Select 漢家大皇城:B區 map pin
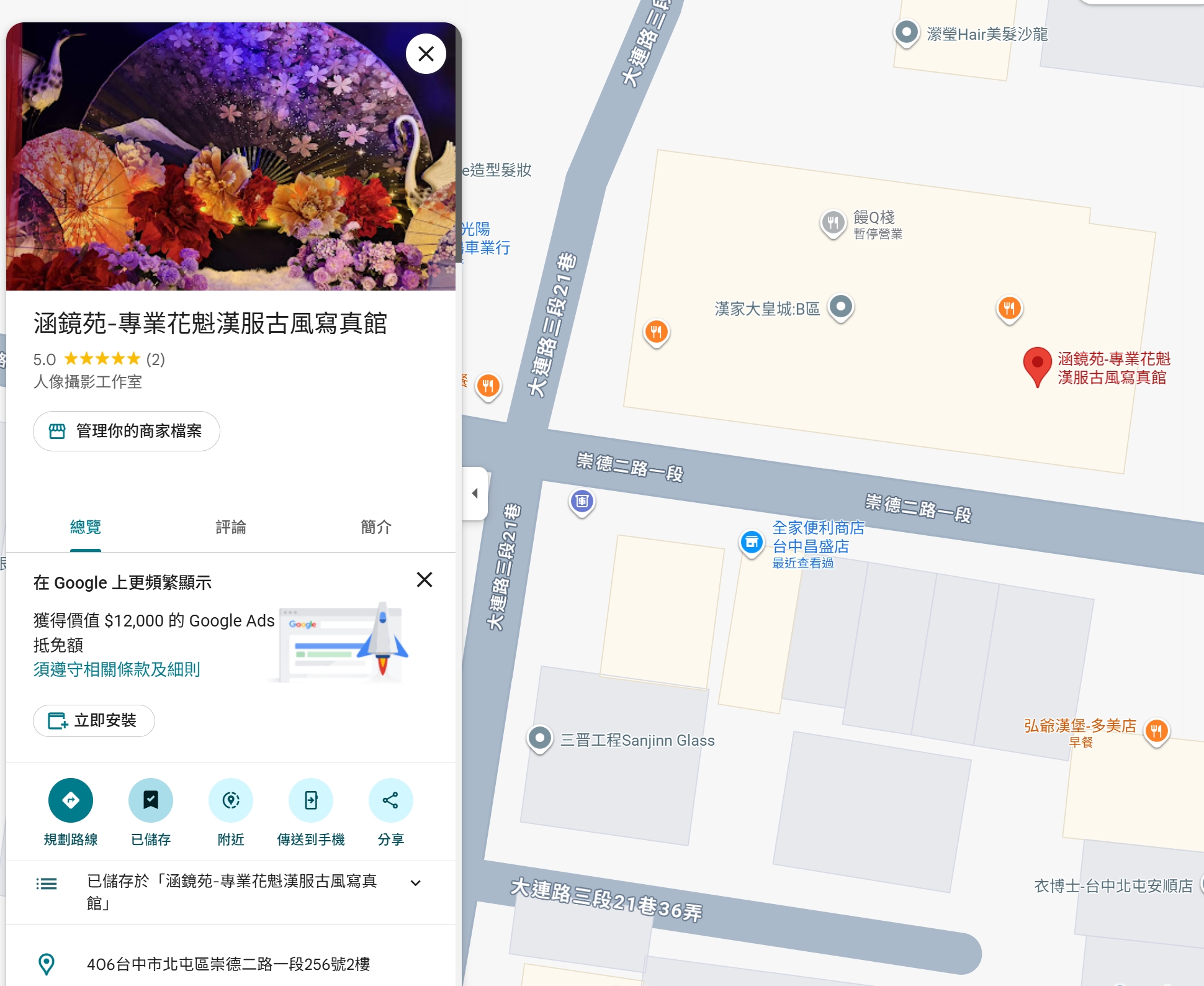This screenshot has height=986, width=1204. click(841, 306)
